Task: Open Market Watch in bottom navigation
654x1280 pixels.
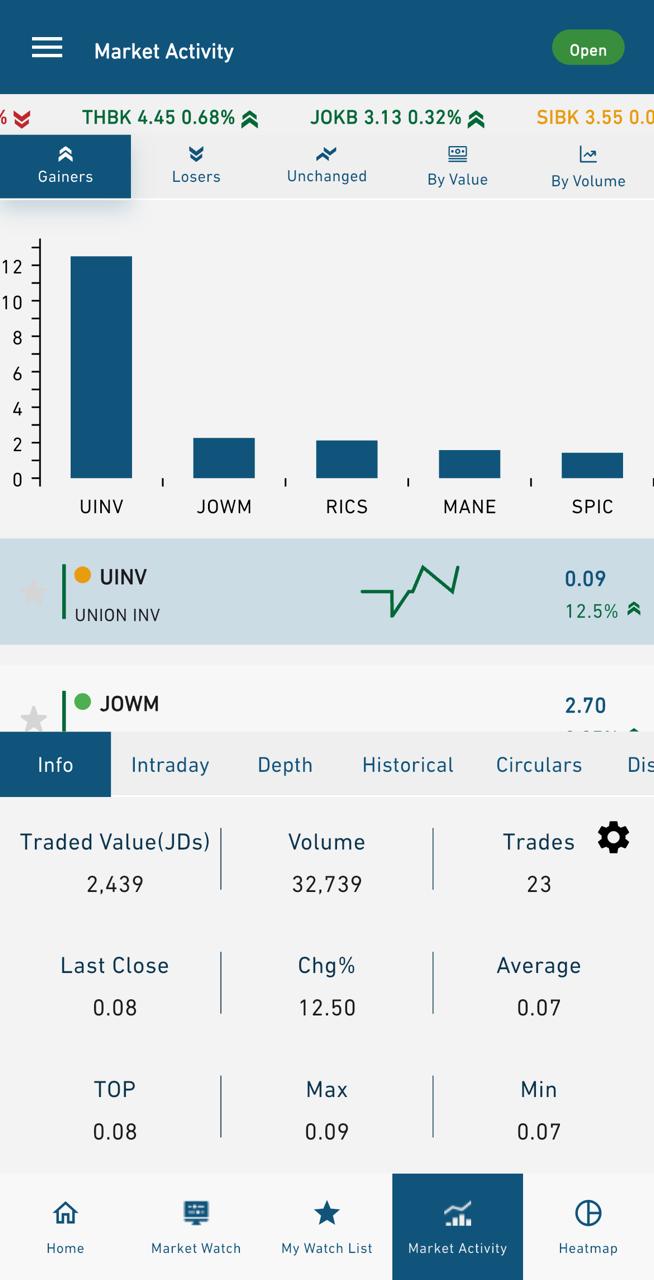Action: coord(196,1227)
